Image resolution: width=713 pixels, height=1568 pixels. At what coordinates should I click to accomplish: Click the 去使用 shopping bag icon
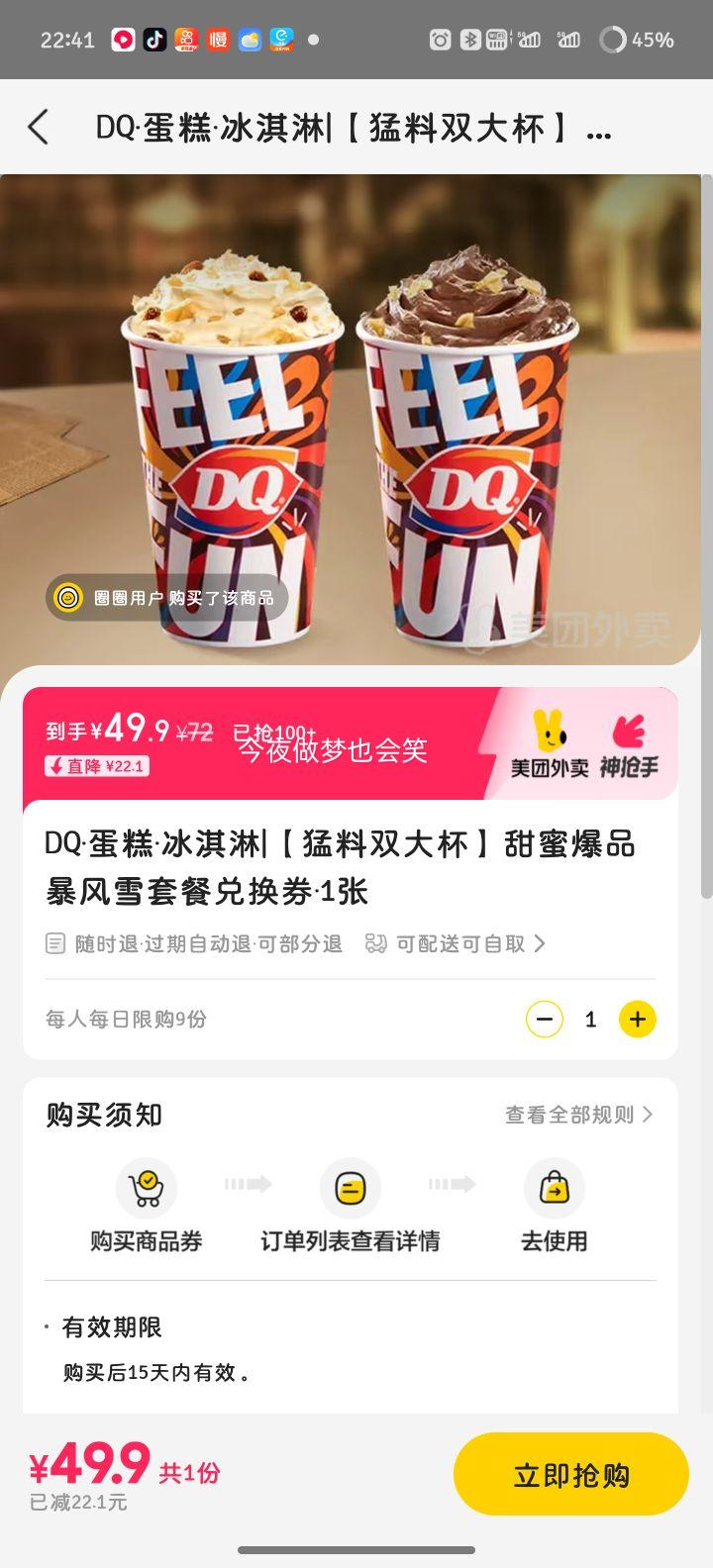(x=555, y=1188)
